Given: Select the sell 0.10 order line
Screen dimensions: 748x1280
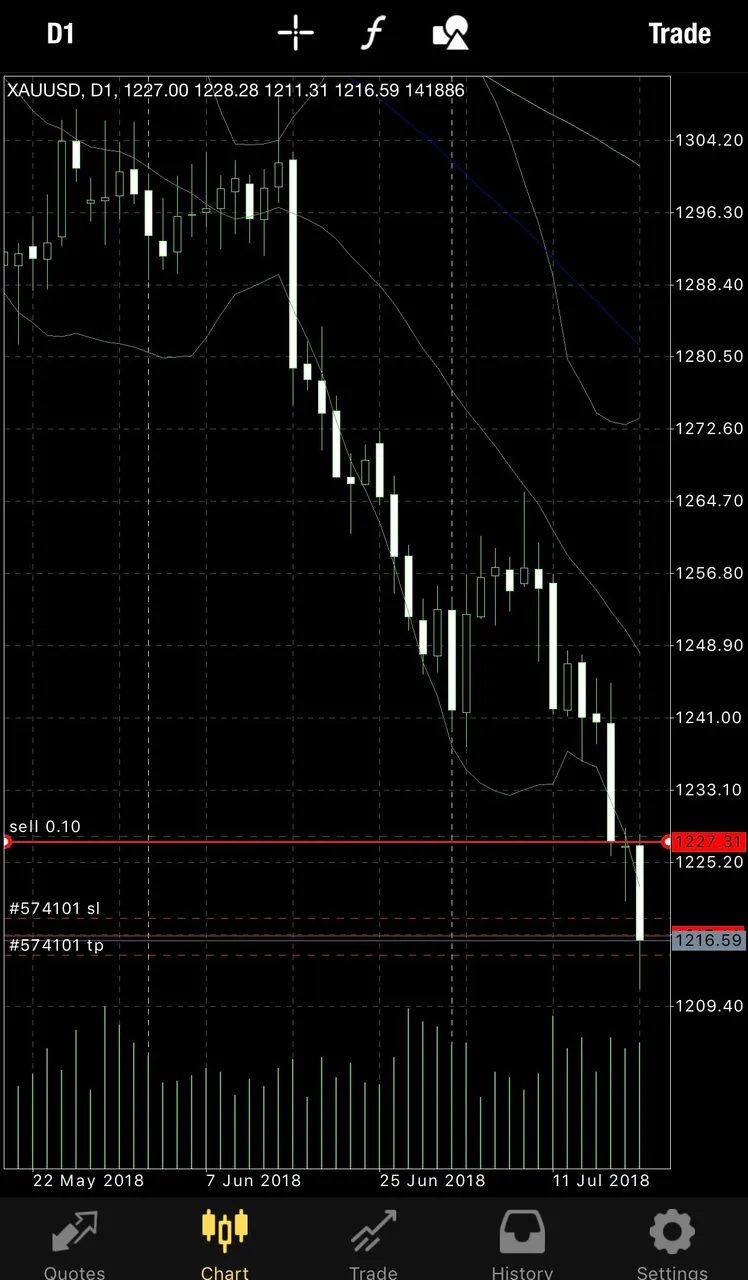Looking at the screenshot, I should tap(336, 842).
